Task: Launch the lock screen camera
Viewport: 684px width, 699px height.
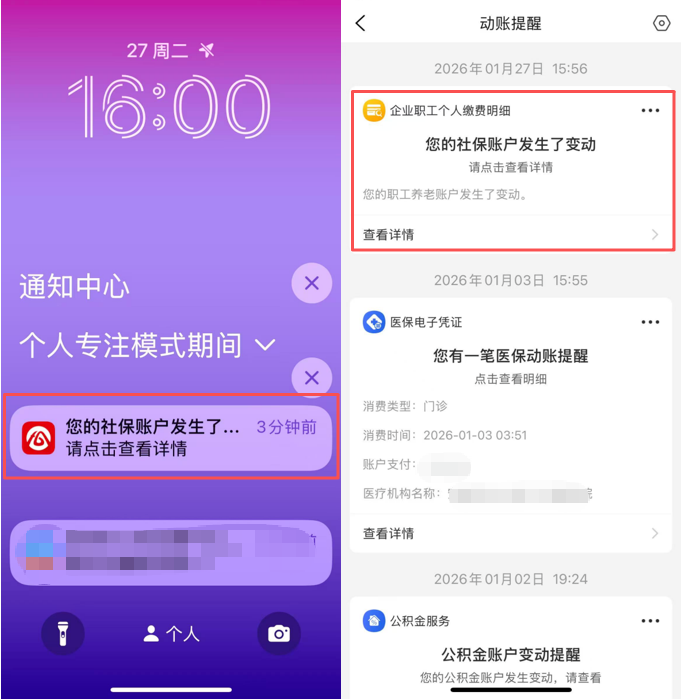Action: coord(279,633)
